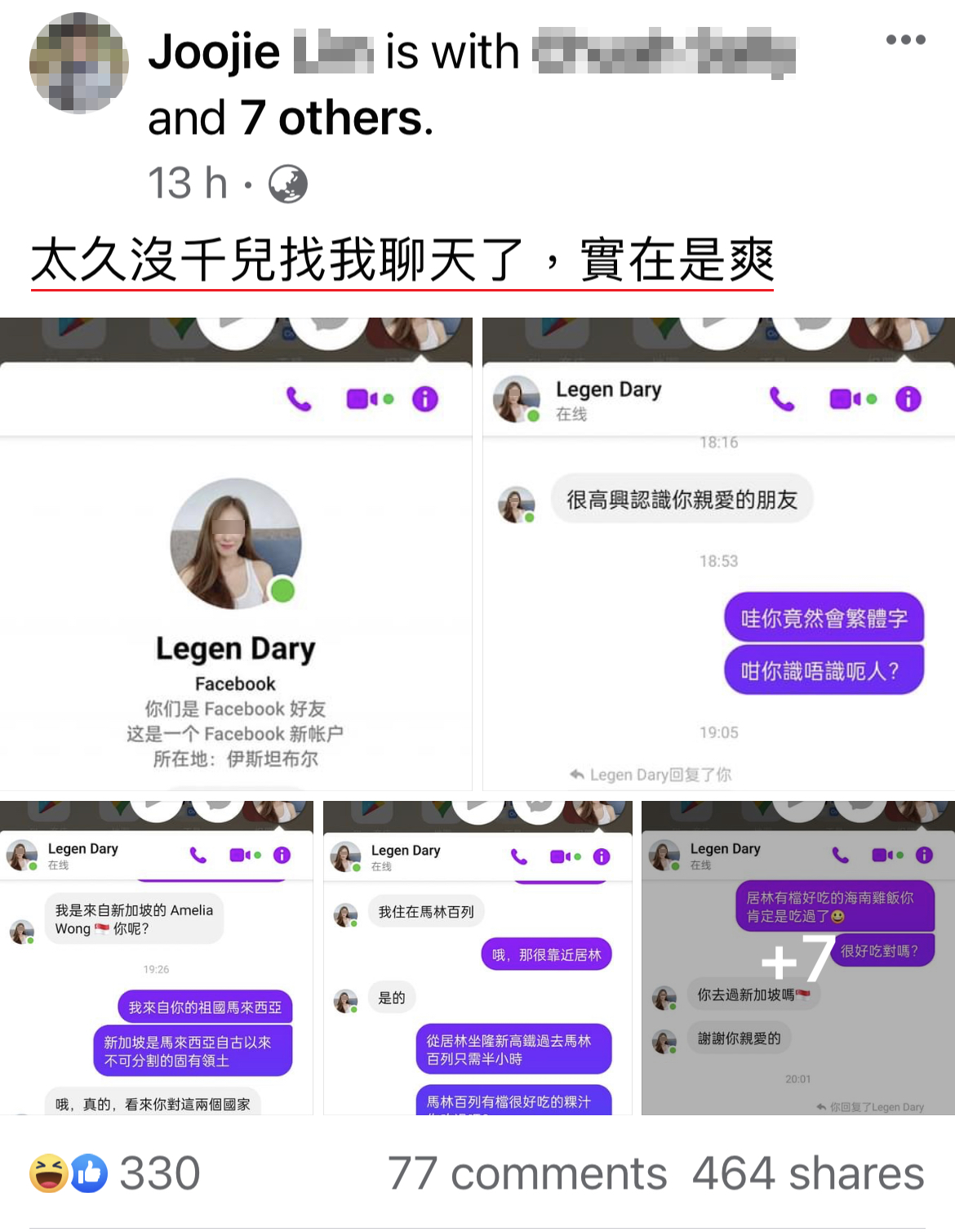Open the photo starting with 我住在馬林百列
The width and height of the screenshot is (955, 1232).
click(x=477, y=958)
